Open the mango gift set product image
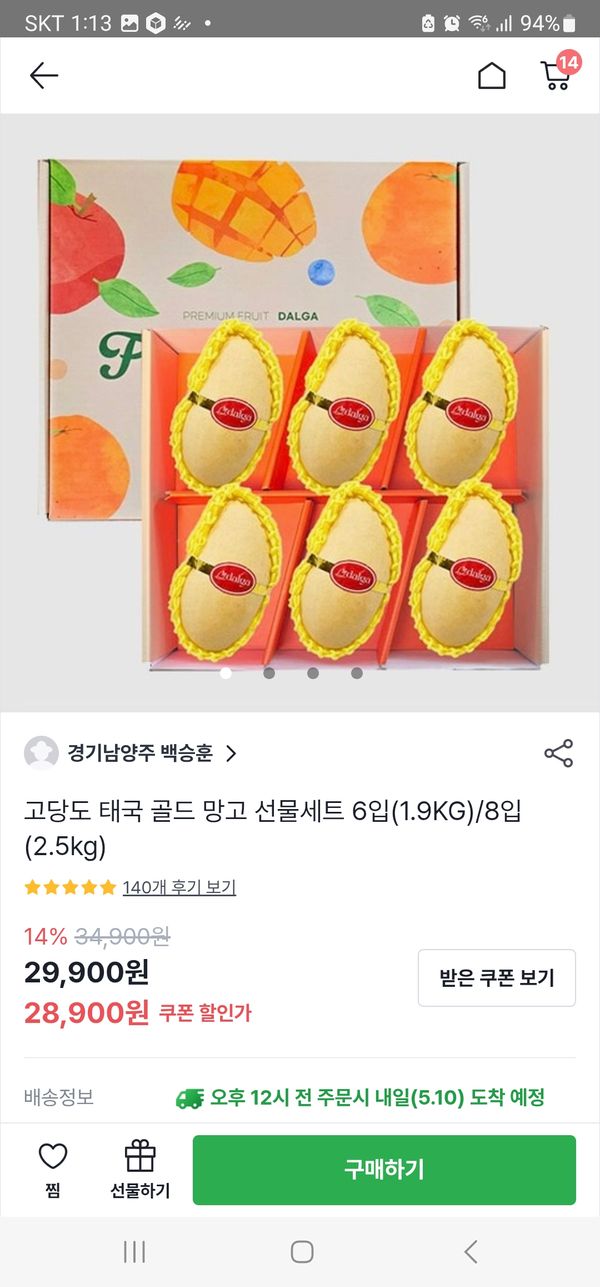600x1287 pixels. [300, 410]
